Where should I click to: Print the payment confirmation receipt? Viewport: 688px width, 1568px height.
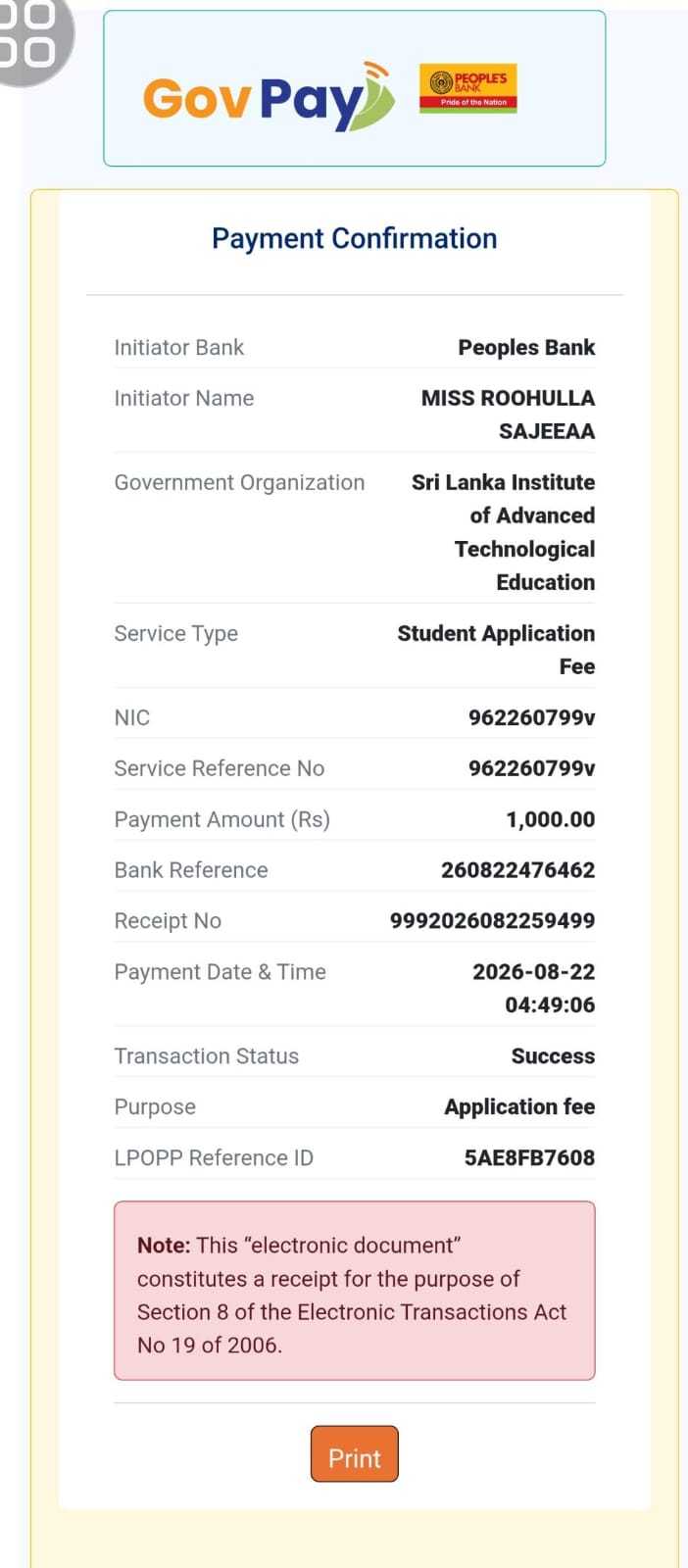(x=354, y=1454)
